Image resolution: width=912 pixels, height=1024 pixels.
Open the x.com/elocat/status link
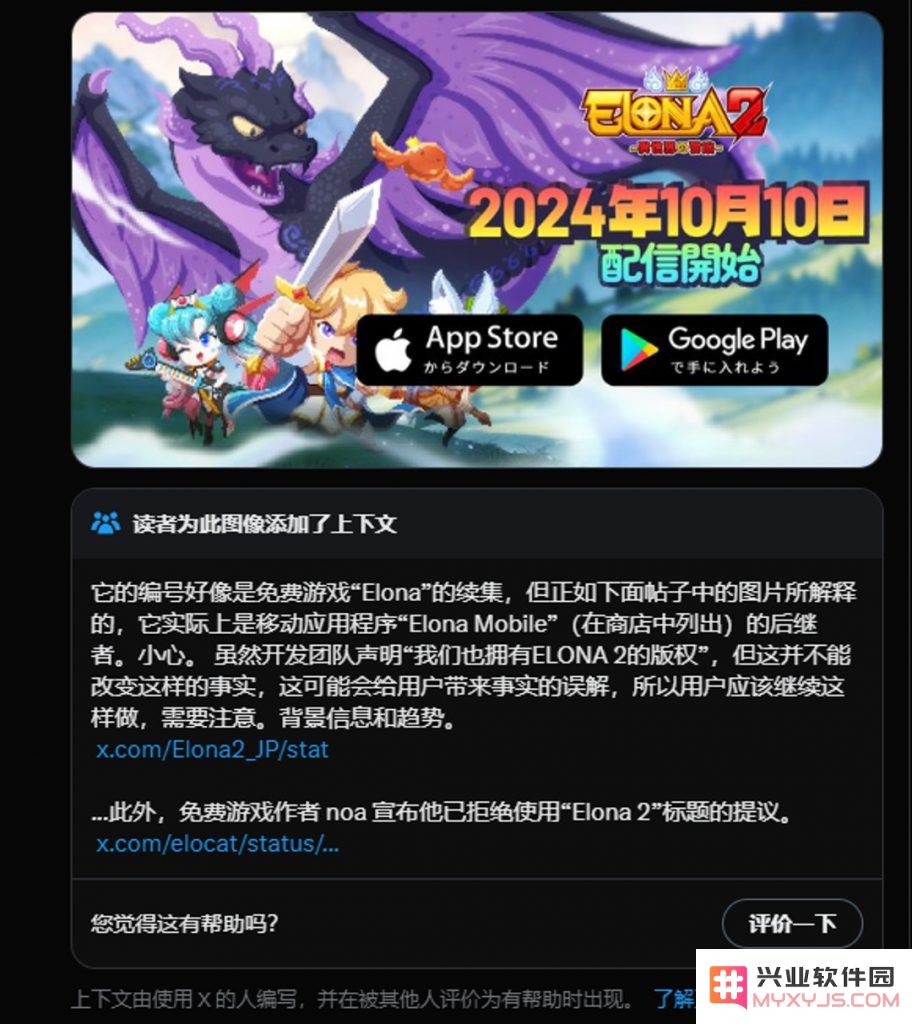tap(217, 843)
